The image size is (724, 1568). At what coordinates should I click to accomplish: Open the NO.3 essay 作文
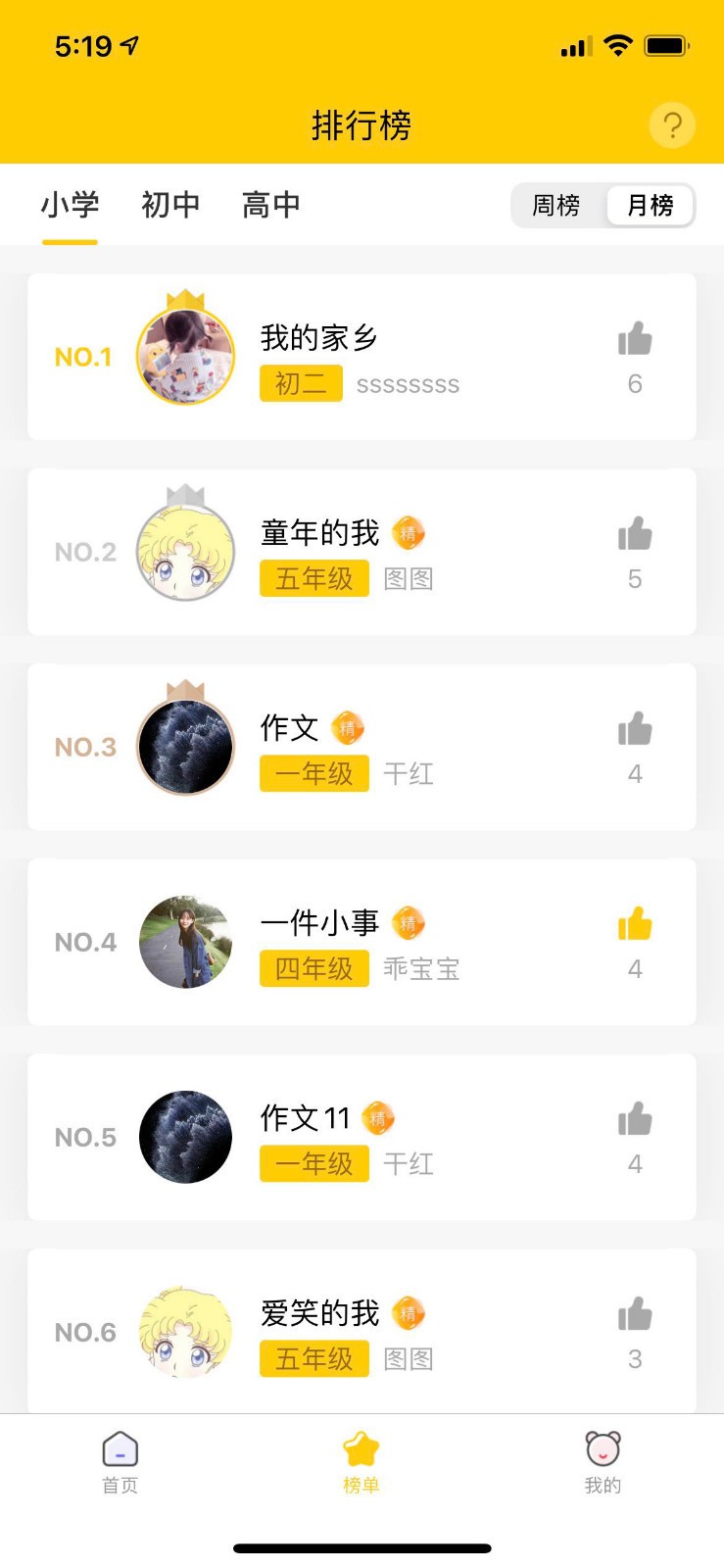[290, 728]
